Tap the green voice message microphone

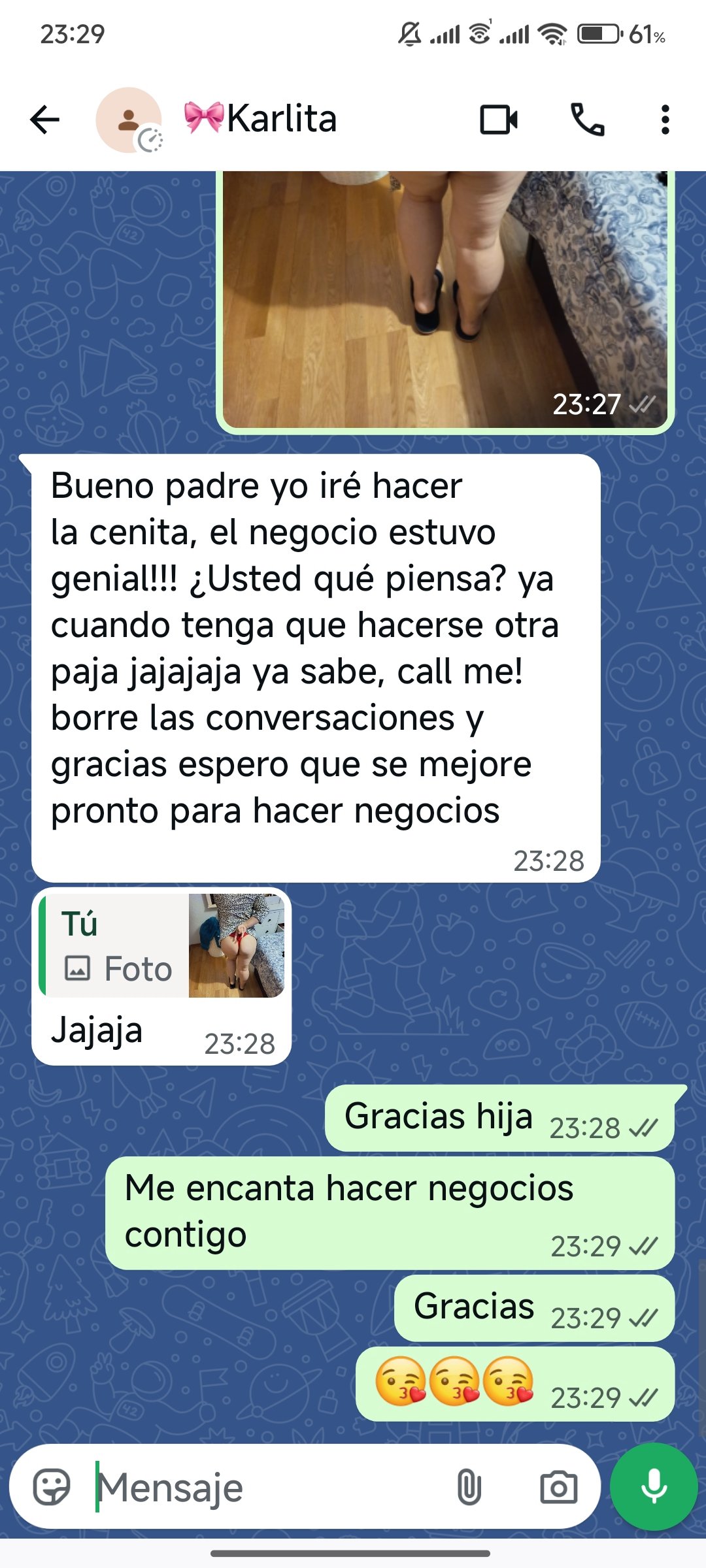coord(653,1486)
